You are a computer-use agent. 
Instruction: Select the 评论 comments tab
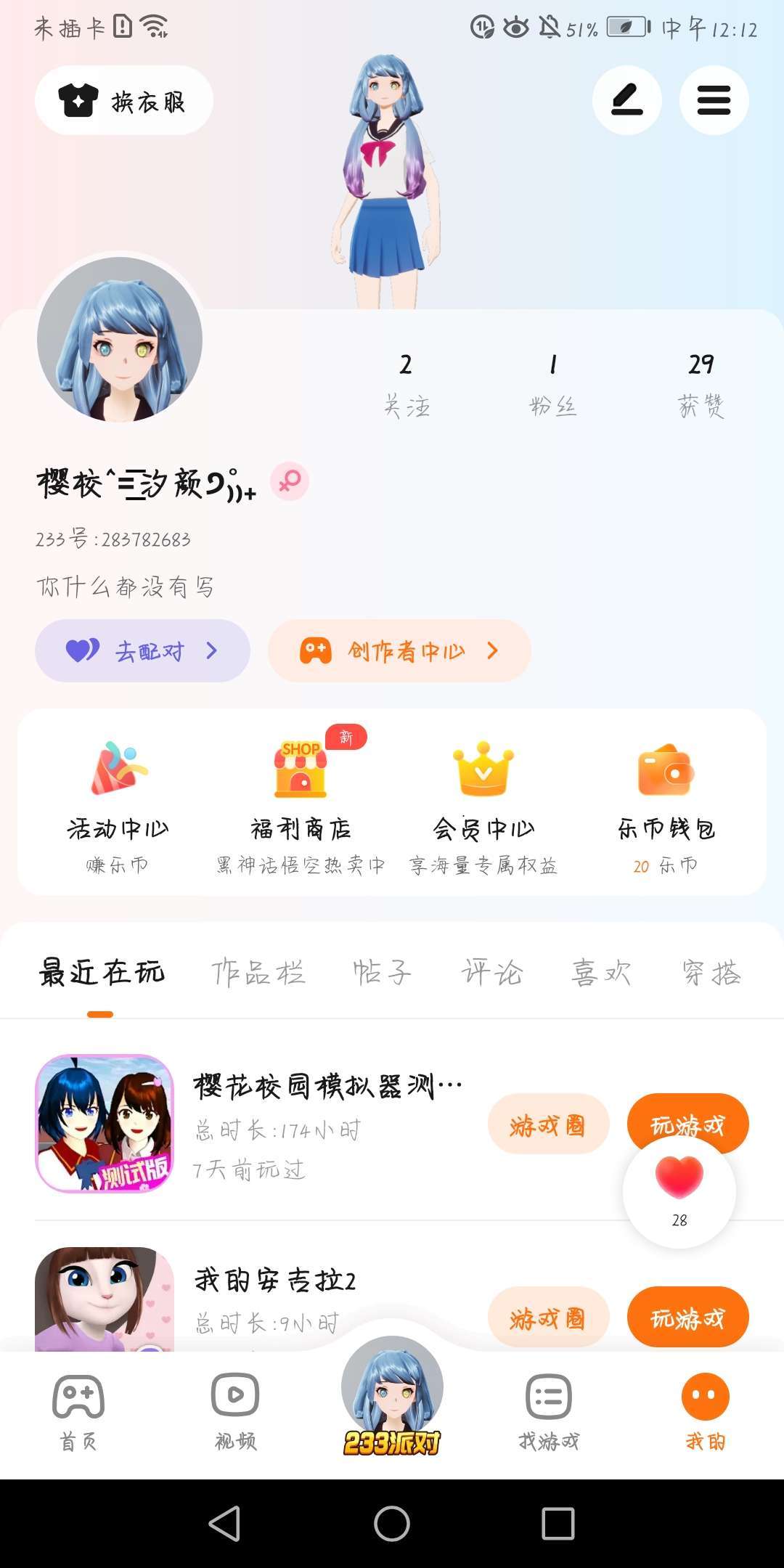(492, 973)
